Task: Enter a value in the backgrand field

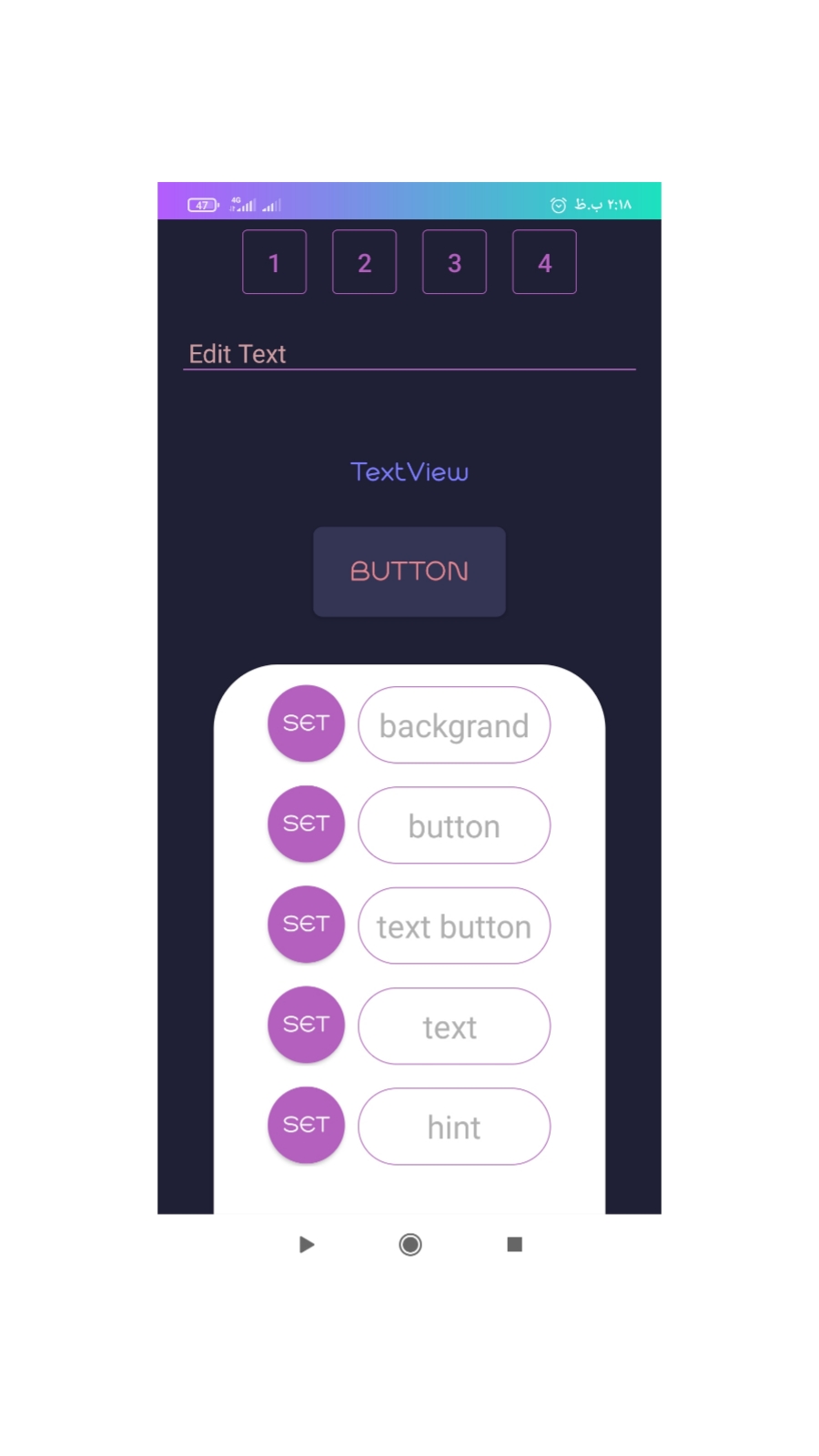Action: coord(454,725)
